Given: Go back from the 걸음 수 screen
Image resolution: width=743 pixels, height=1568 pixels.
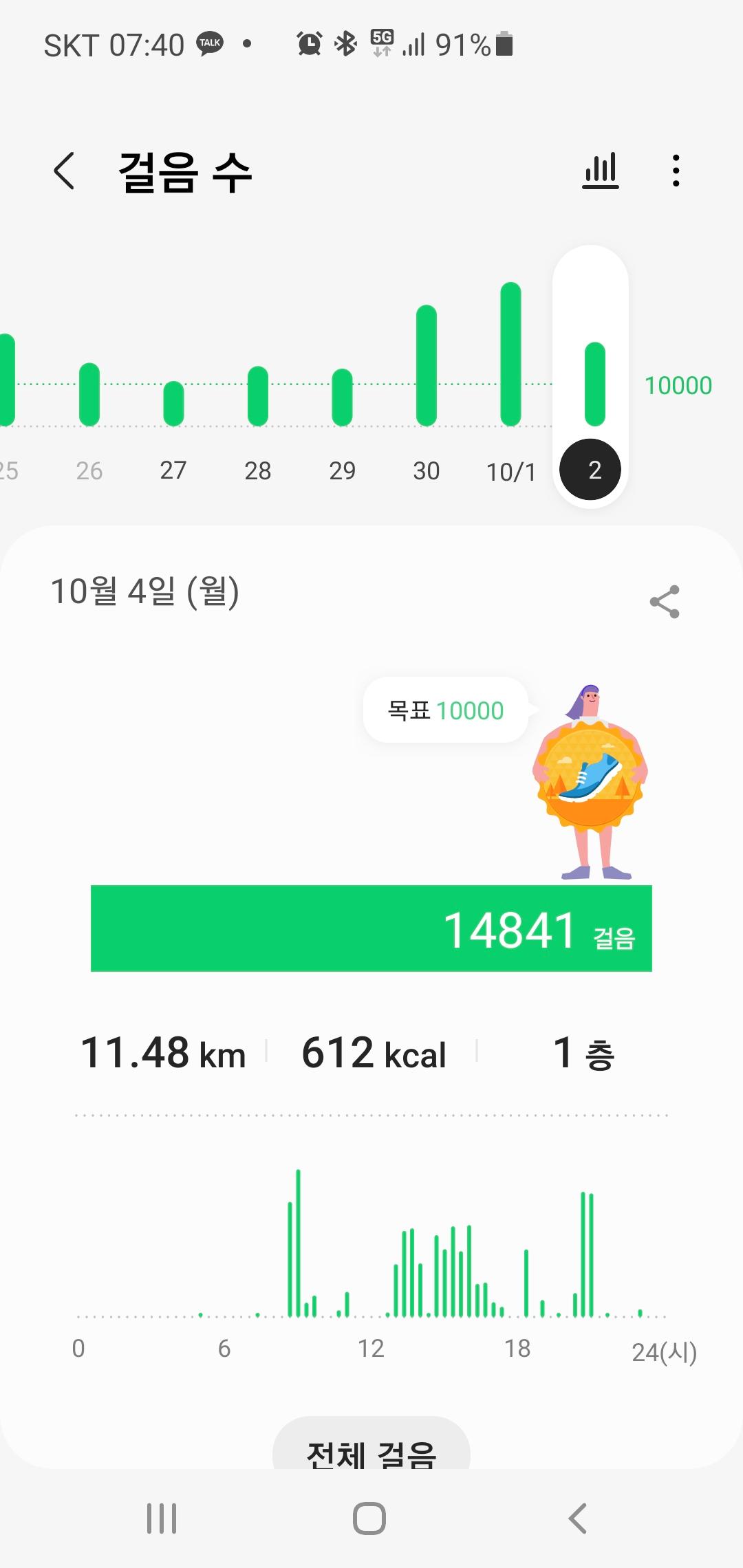Looking at the screenshot, I should click(x=64, y=171).
